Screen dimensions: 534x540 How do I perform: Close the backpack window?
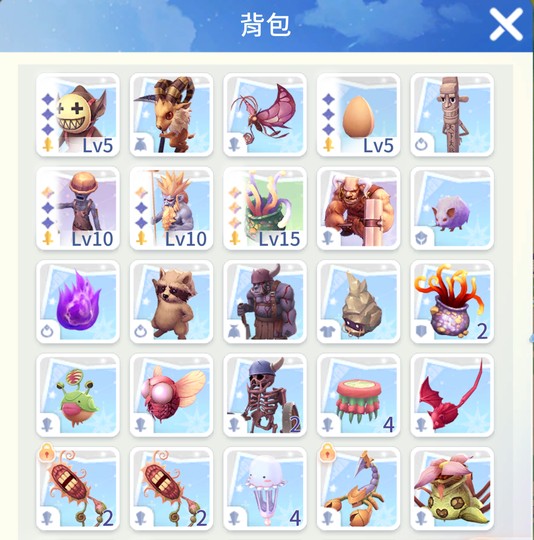(x=506, y=24)
